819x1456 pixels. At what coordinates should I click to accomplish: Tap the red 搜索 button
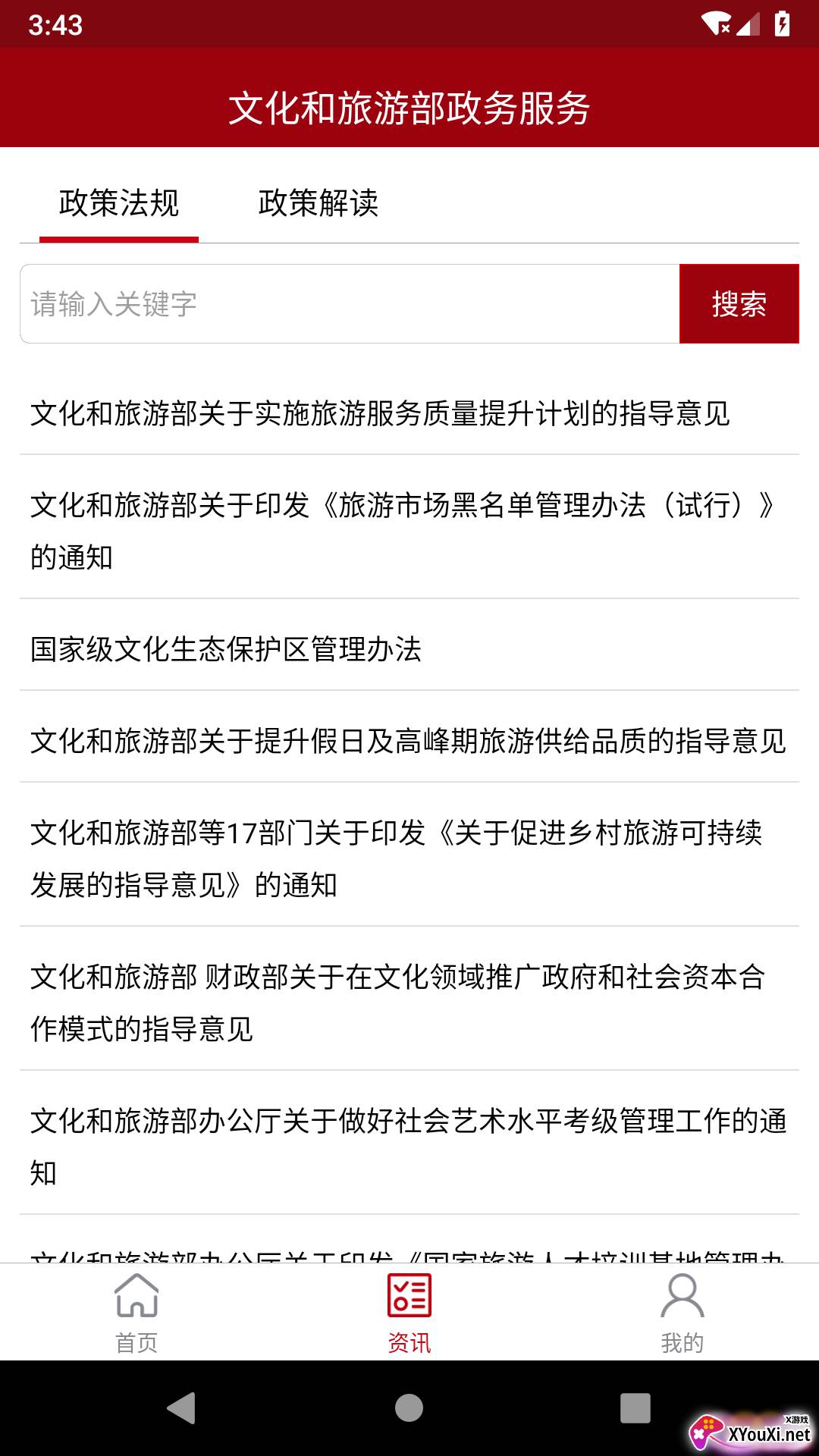pyautogui.click(x=739, y=304)
